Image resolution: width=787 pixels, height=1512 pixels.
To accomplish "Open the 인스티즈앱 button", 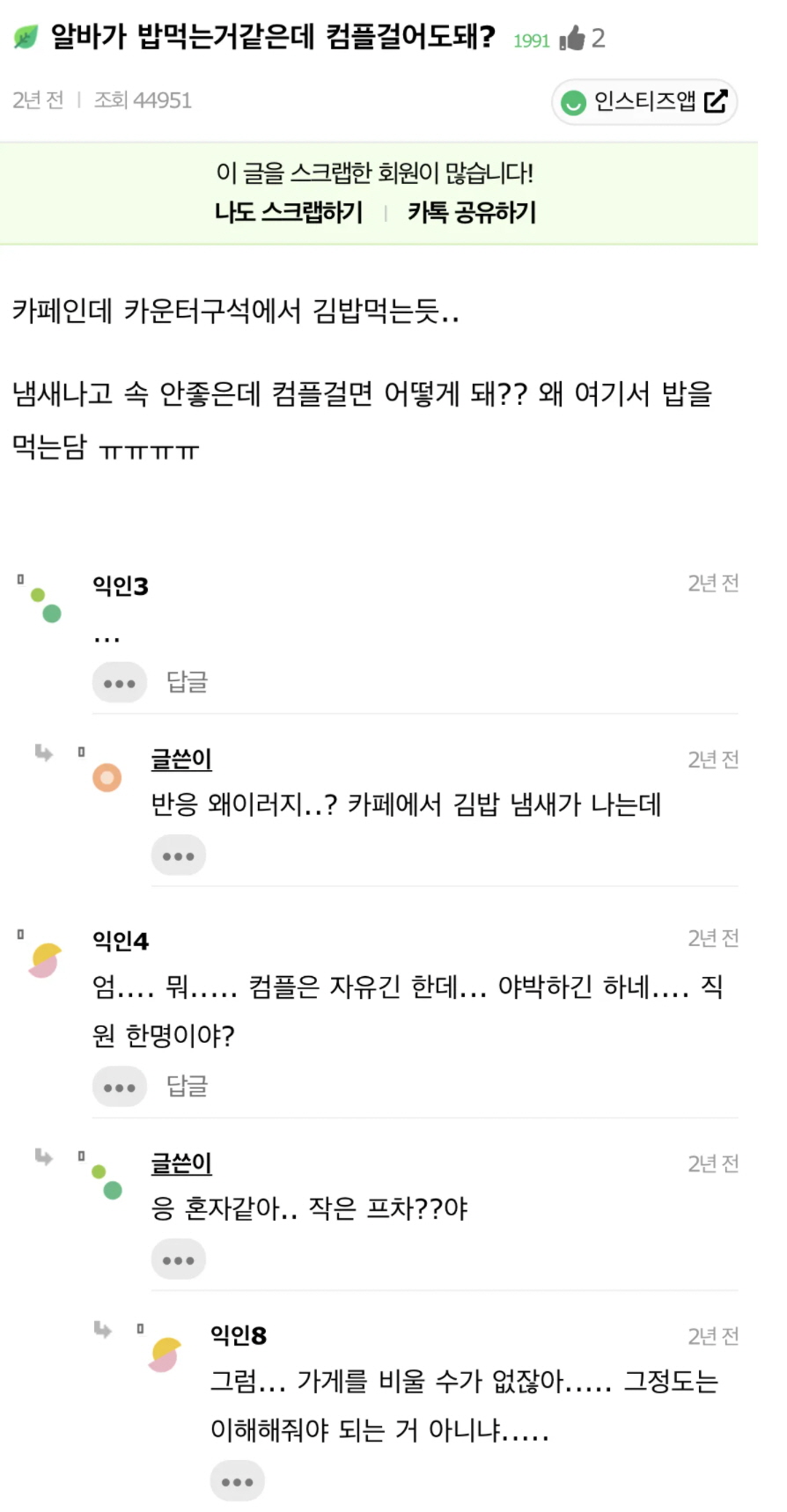I will coord(644,102).
